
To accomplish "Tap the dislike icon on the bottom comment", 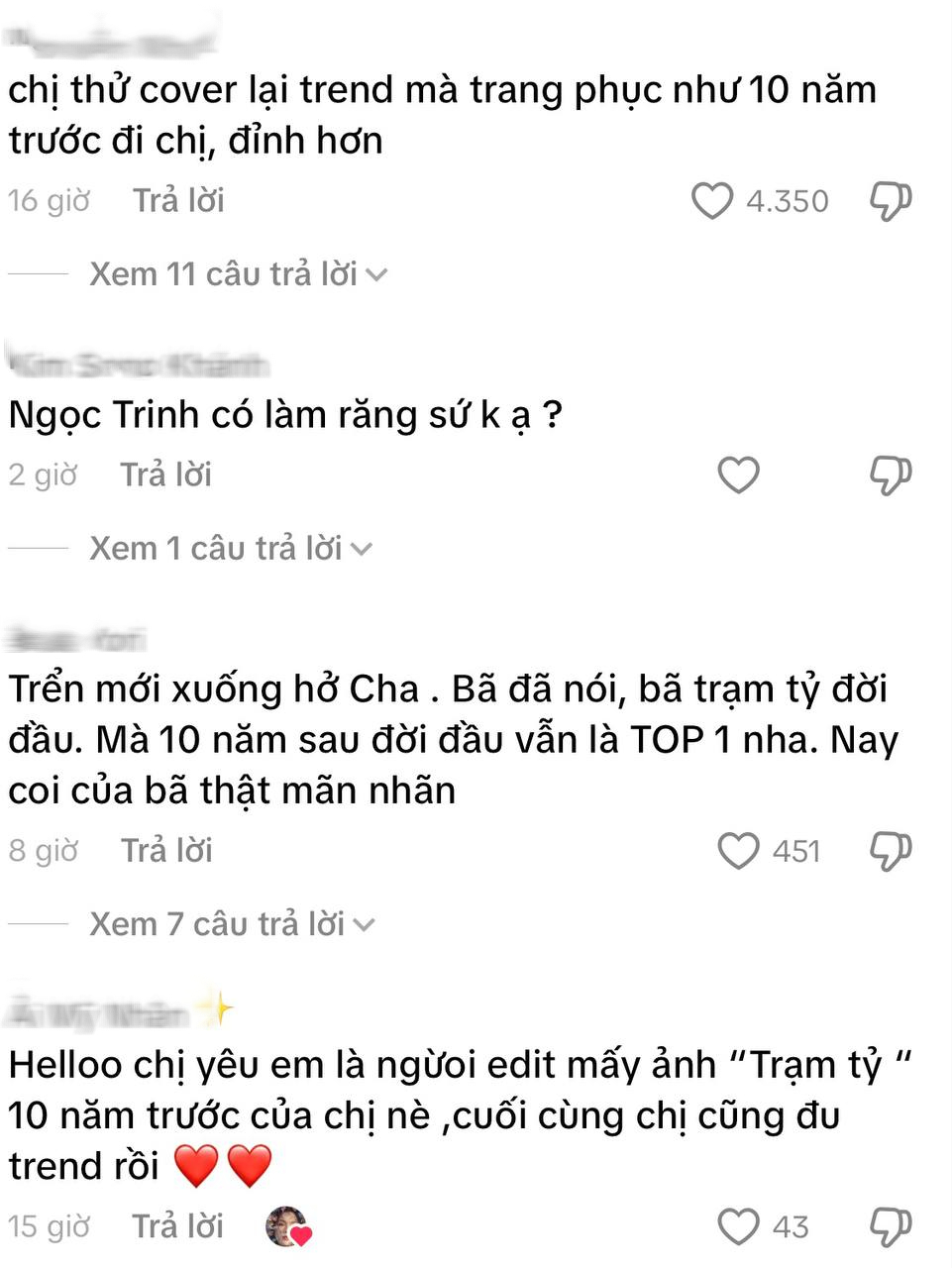I will tap(889, 1226).
